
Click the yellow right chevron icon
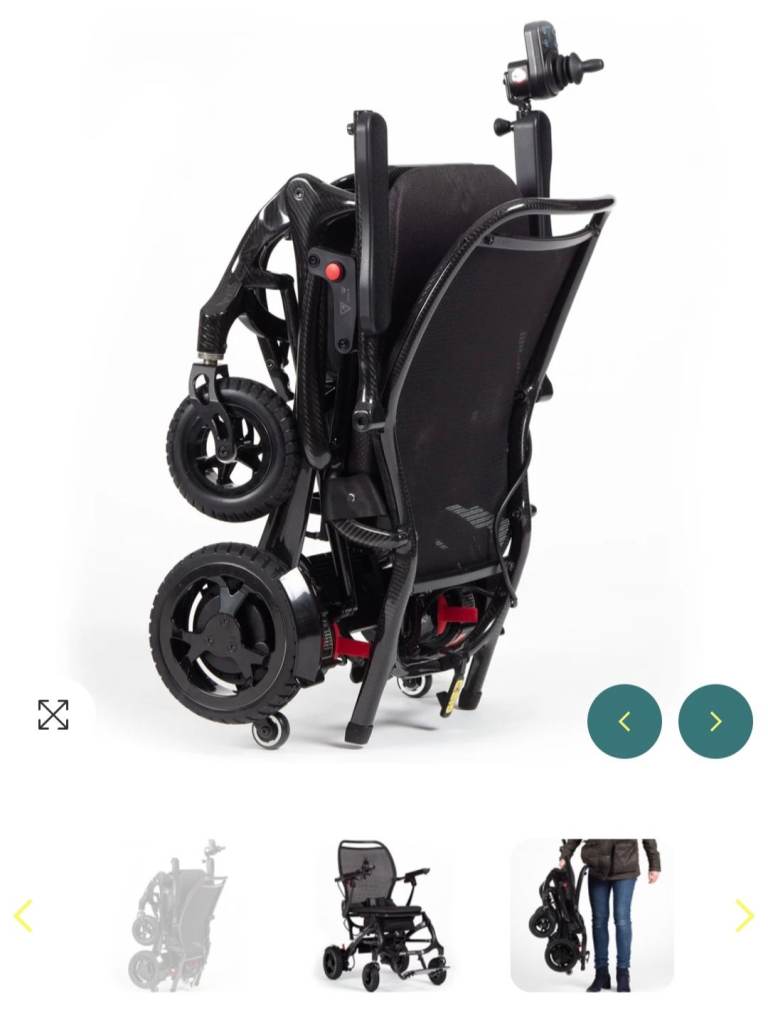click(x=744, y=913)
